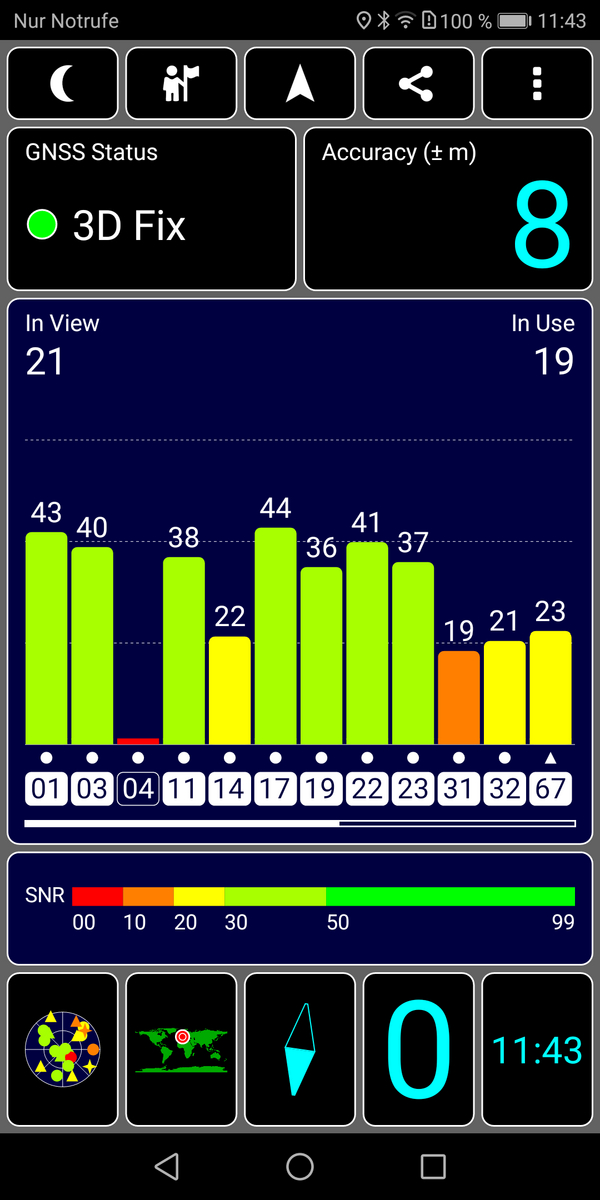
Task: Toggle night mode with the moon icon
Action: [x=63, y=84]
